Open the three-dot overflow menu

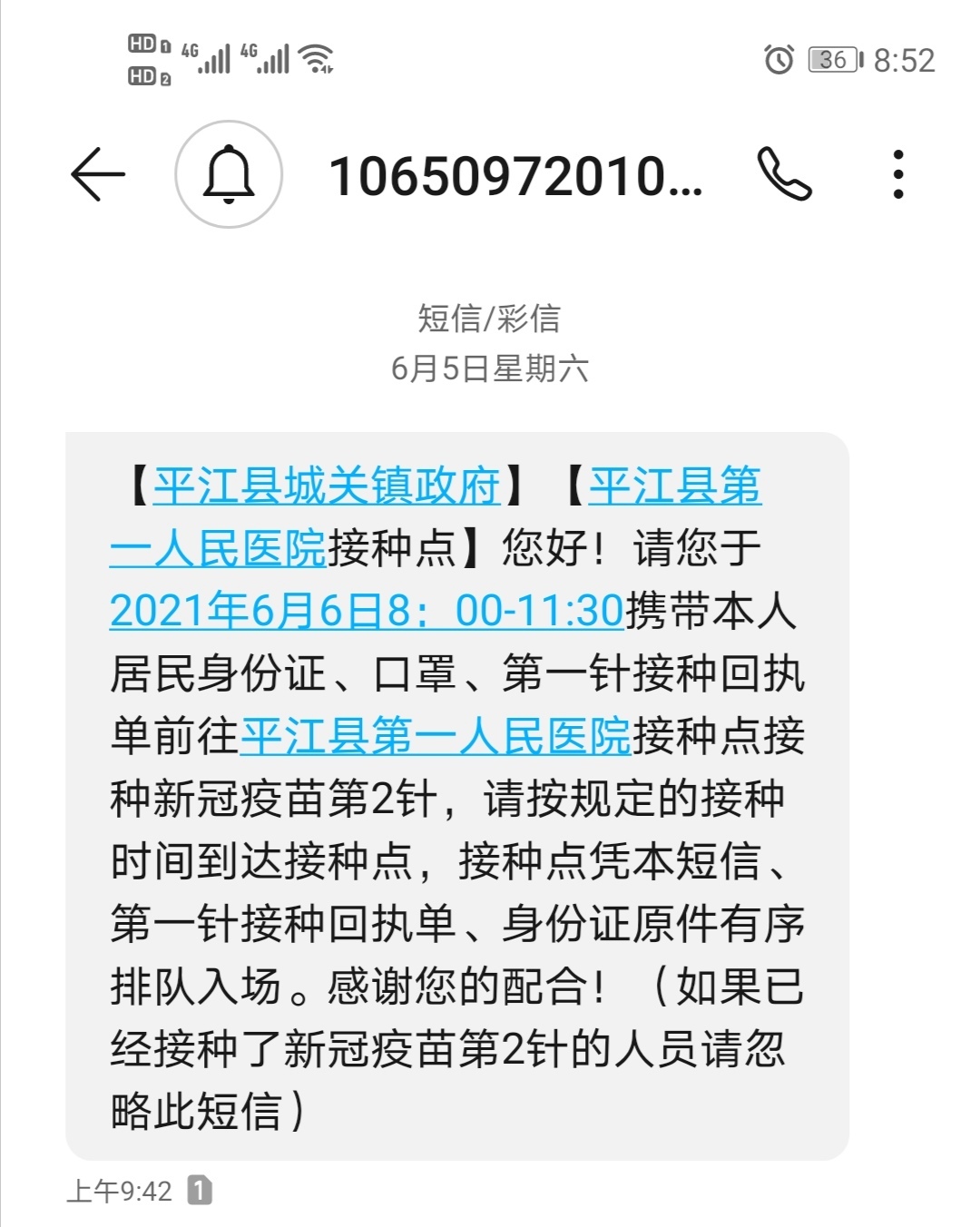898,174
